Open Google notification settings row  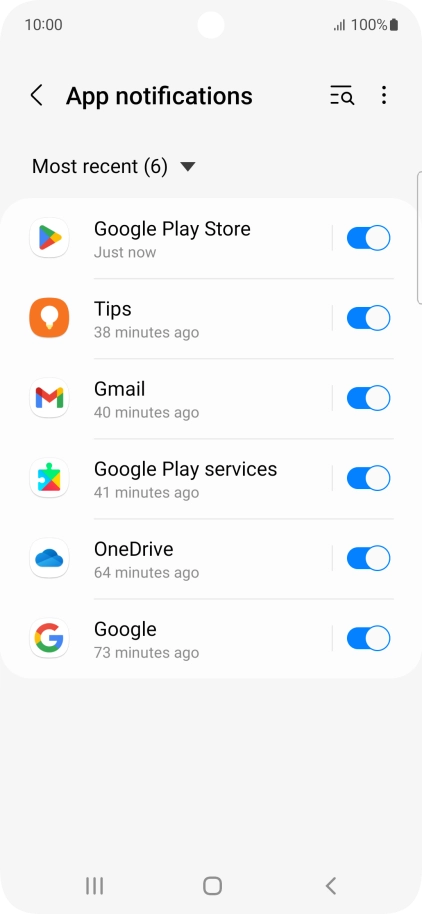(166, 638)
